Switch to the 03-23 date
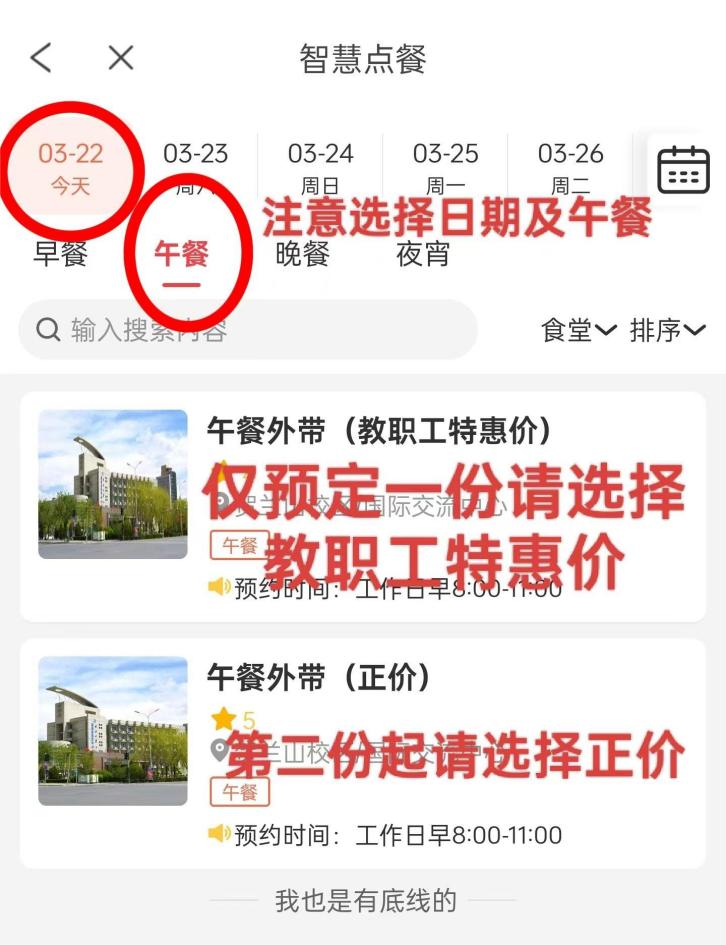726x945 pixels. click(195, 167)
